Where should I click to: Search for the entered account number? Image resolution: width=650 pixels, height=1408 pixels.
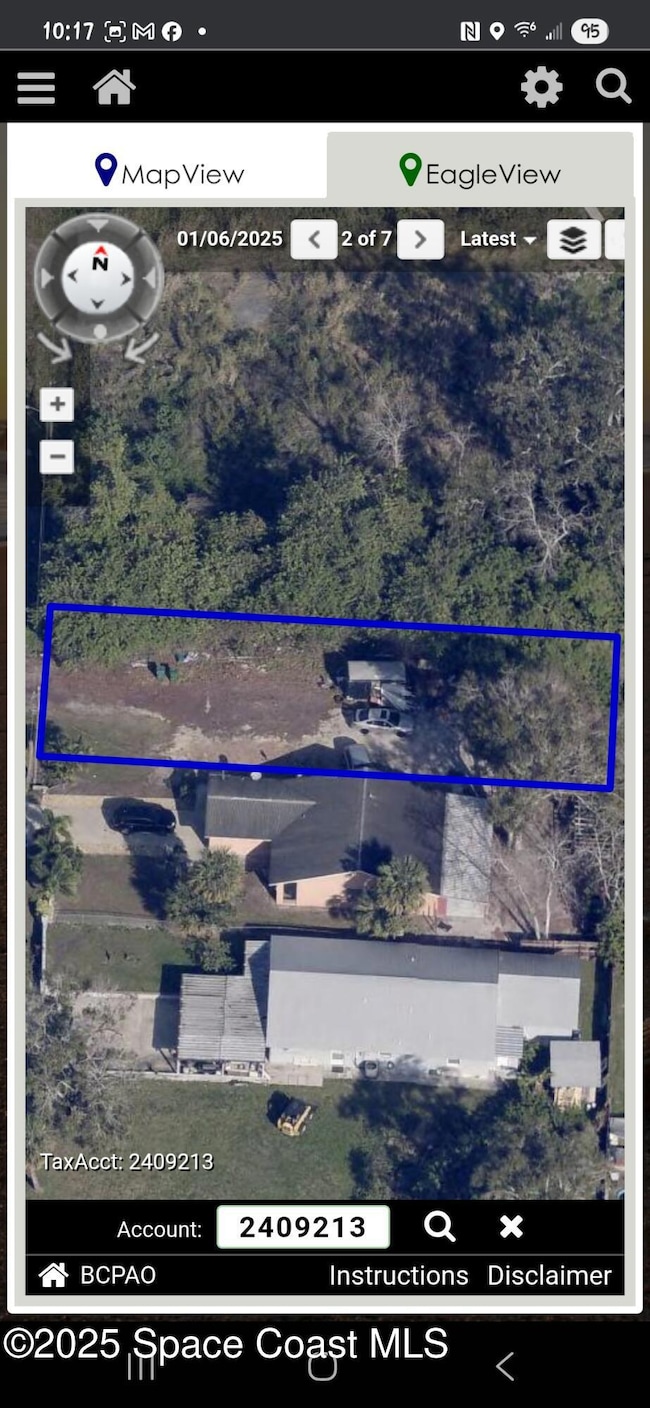pos(440,1226)
